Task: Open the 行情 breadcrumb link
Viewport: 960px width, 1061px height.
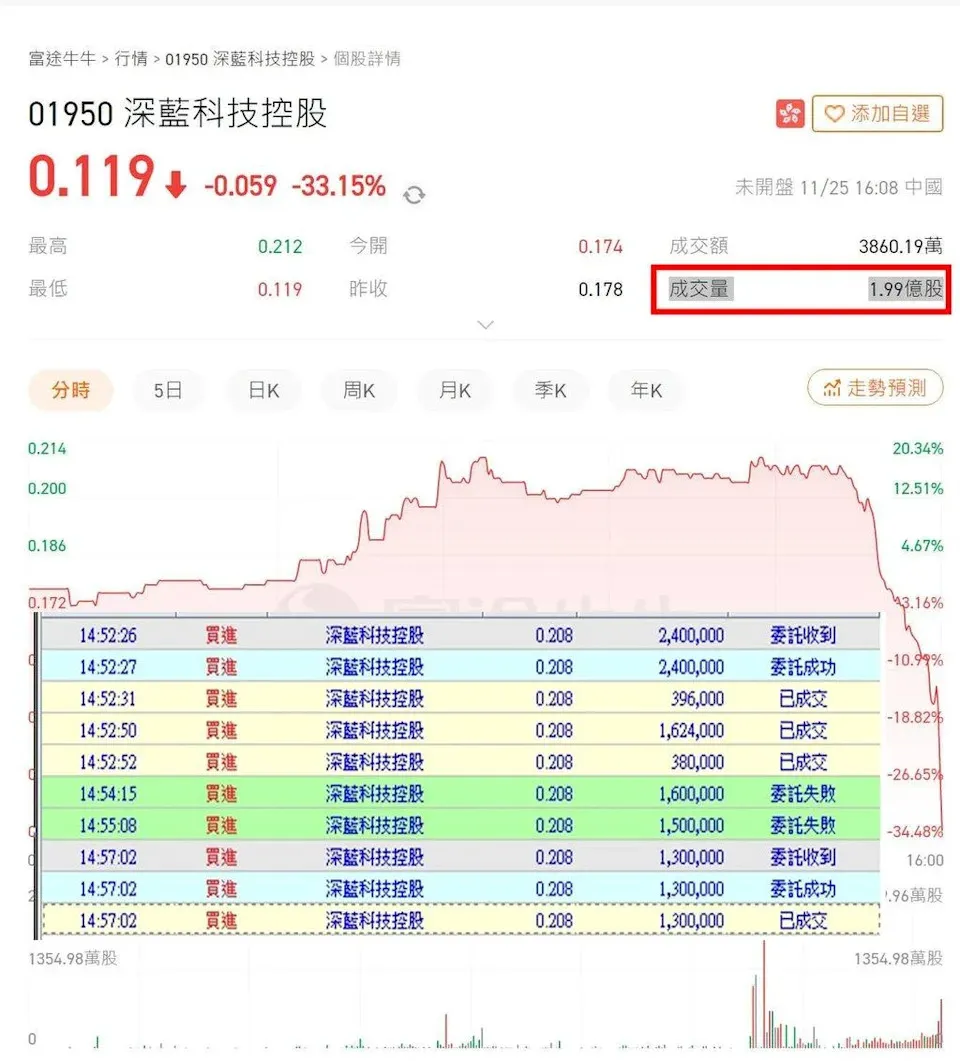Action: point(131,59)
